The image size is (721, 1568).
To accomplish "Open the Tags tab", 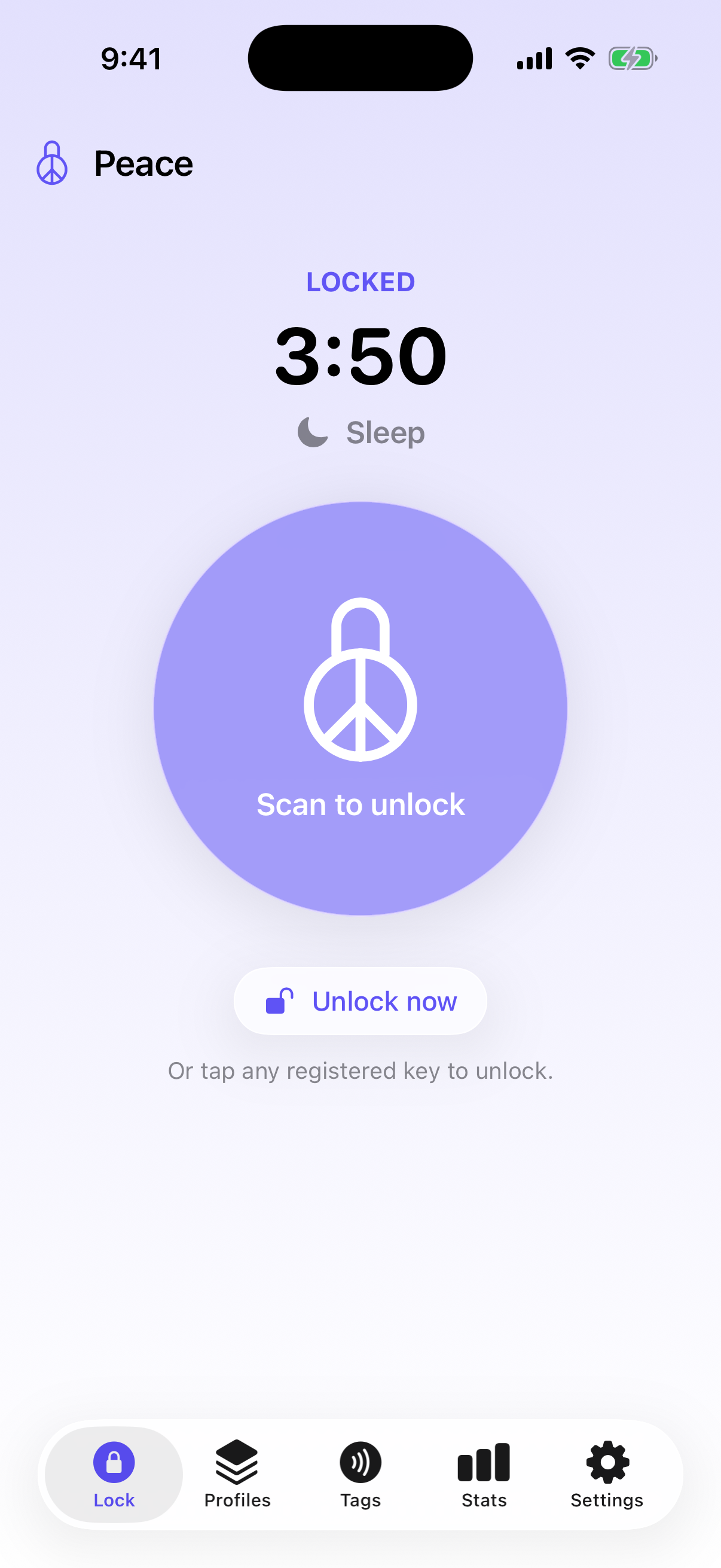I will click(360, 1475).
